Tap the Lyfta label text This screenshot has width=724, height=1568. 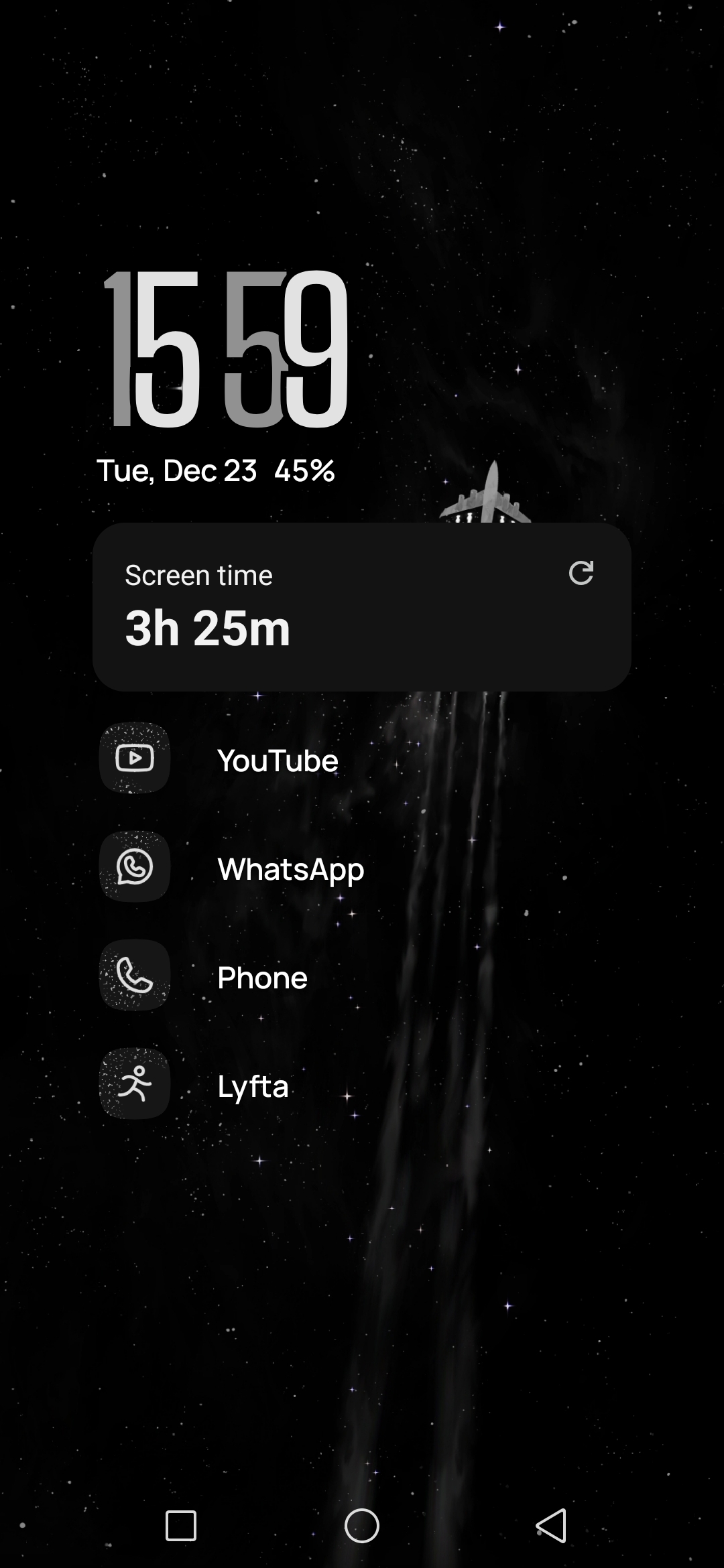tap(251, 1086)
